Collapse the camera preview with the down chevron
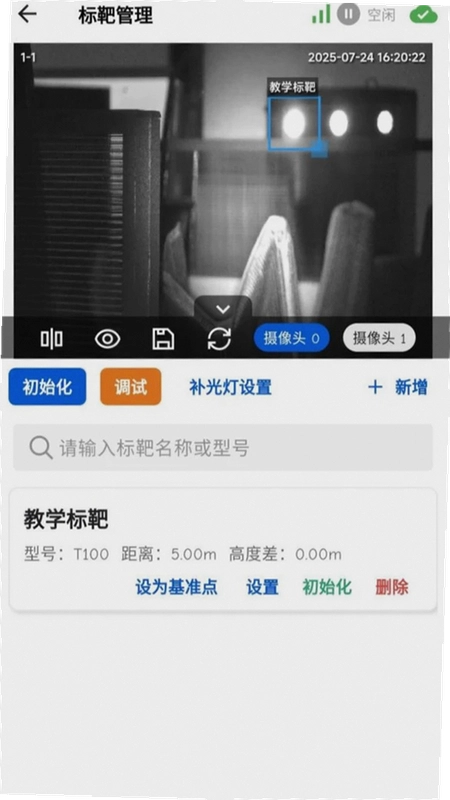Screen dimensions: 450x800 (x=223, y=309)
